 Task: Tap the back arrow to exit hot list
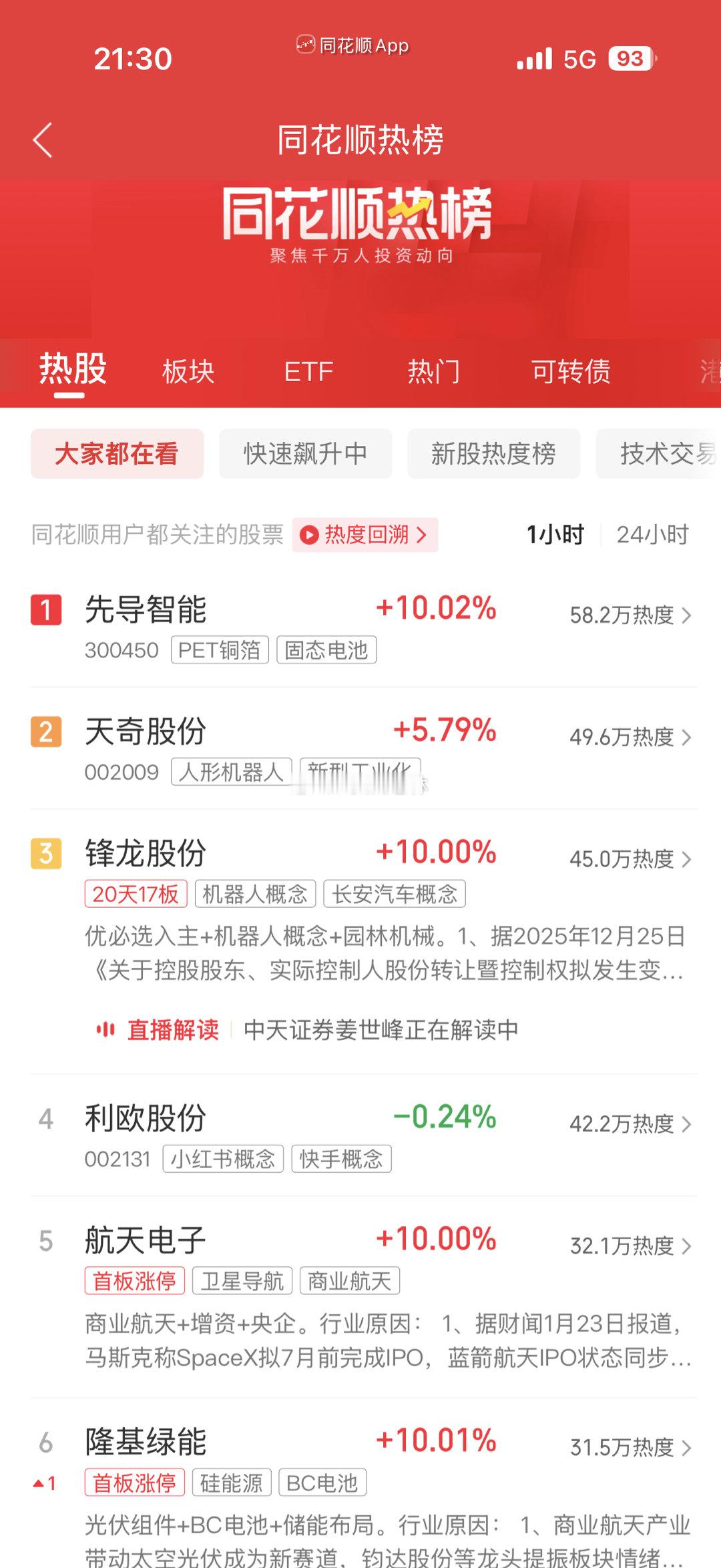[43, 142]
